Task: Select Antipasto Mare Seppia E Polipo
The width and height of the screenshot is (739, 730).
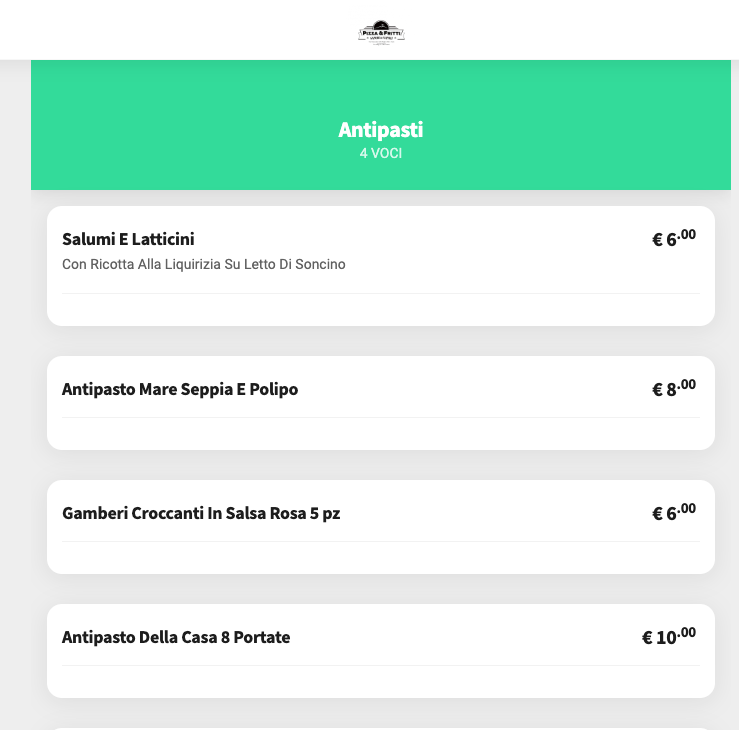Action: [180, 390]
